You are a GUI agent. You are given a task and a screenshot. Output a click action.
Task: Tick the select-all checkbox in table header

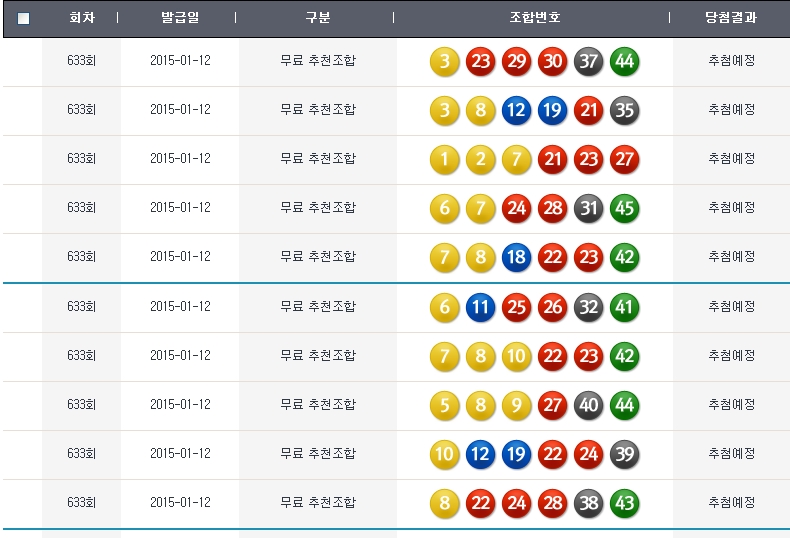24,18
